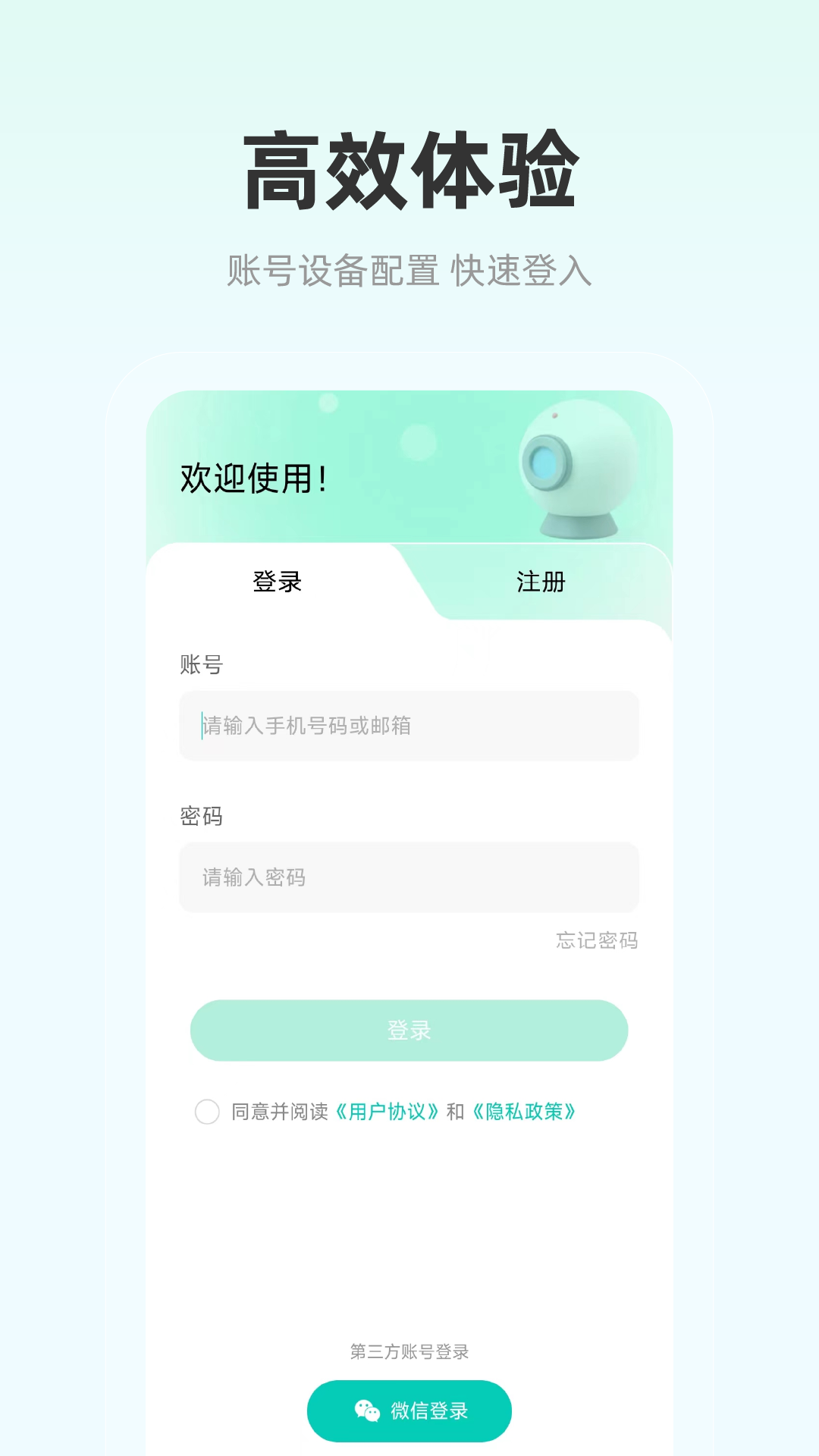Click inside the 账号 account input field

[409, 725]
